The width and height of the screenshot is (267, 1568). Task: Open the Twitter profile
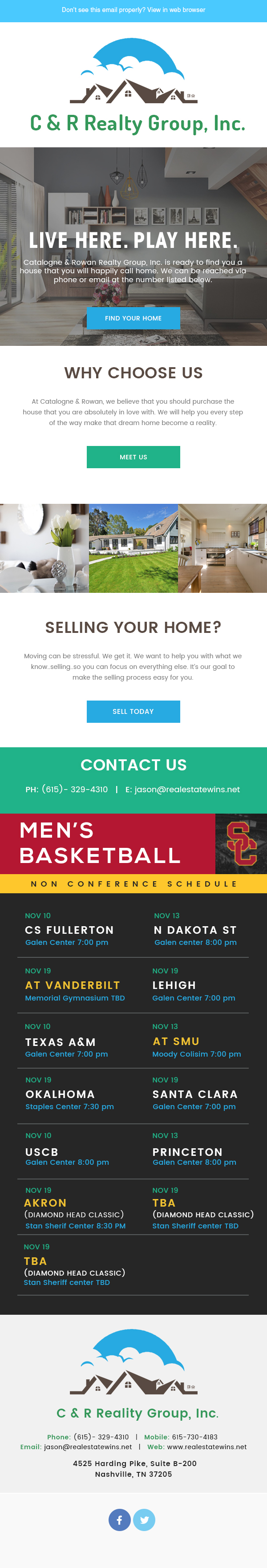coord(144,1520)
